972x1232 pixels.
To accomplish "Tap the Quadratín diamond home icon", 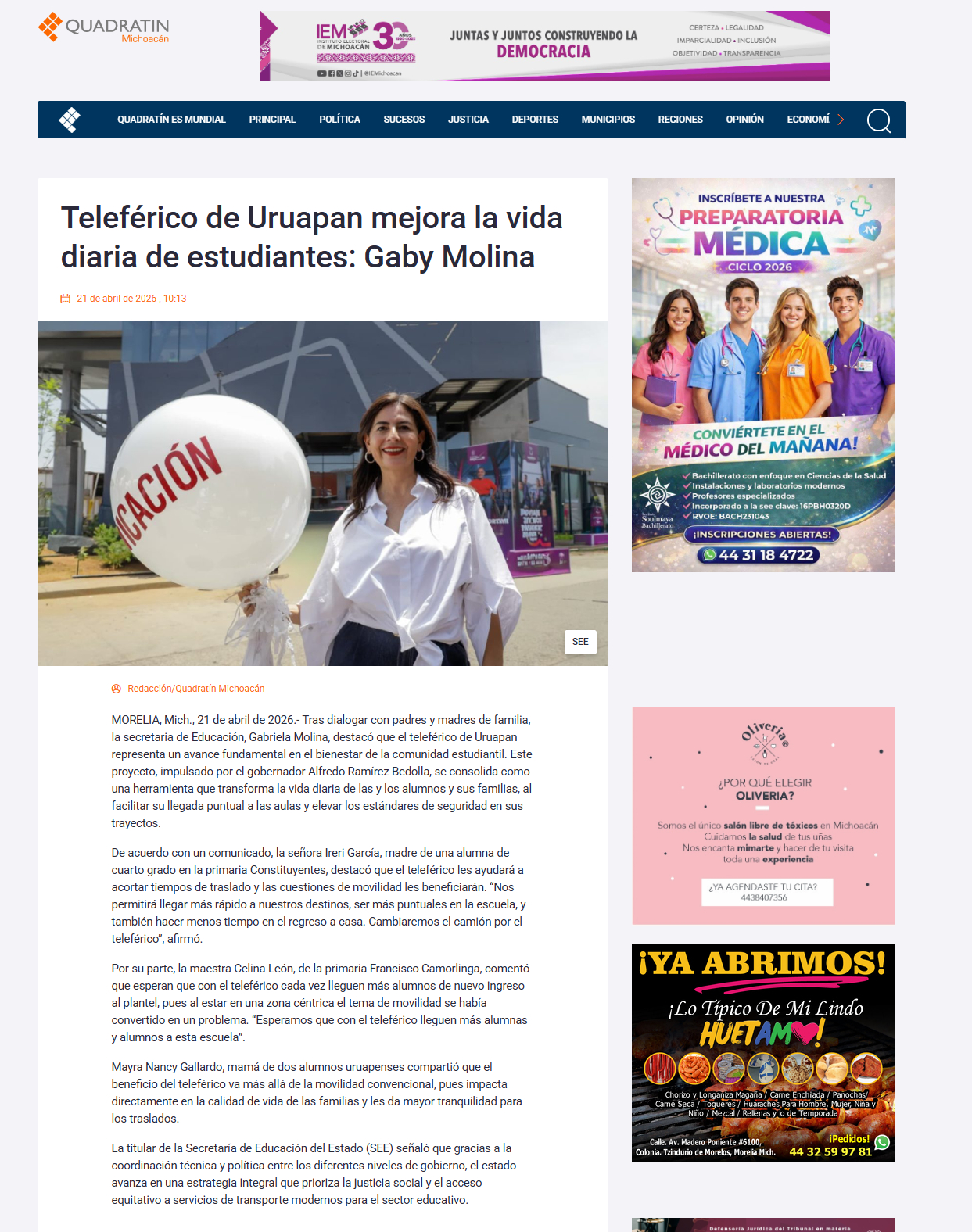I will [70, 120].
